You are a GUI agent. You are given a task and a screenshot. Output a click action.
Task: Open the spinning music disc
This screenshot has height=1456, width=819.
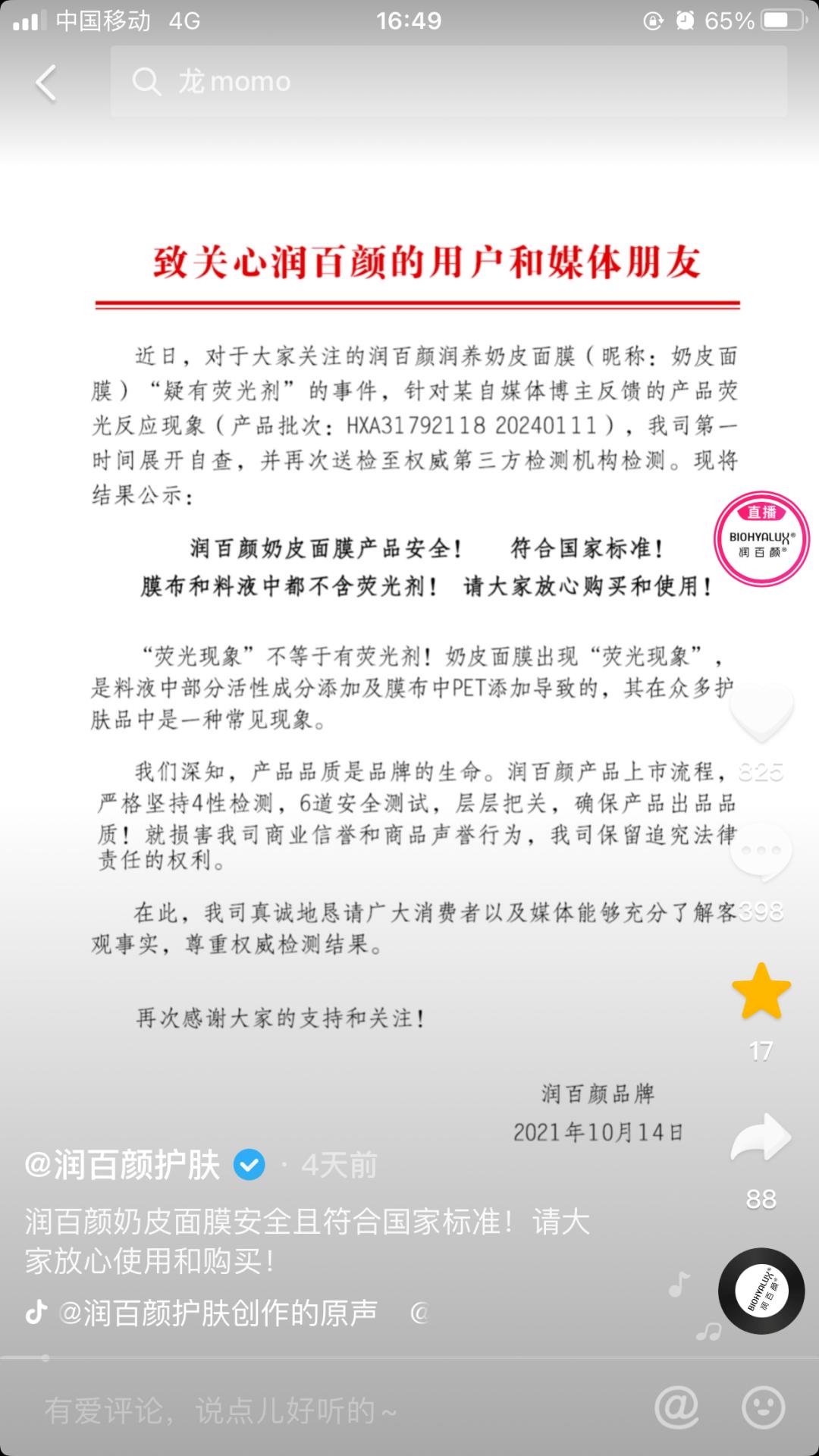coord(761,1291)
